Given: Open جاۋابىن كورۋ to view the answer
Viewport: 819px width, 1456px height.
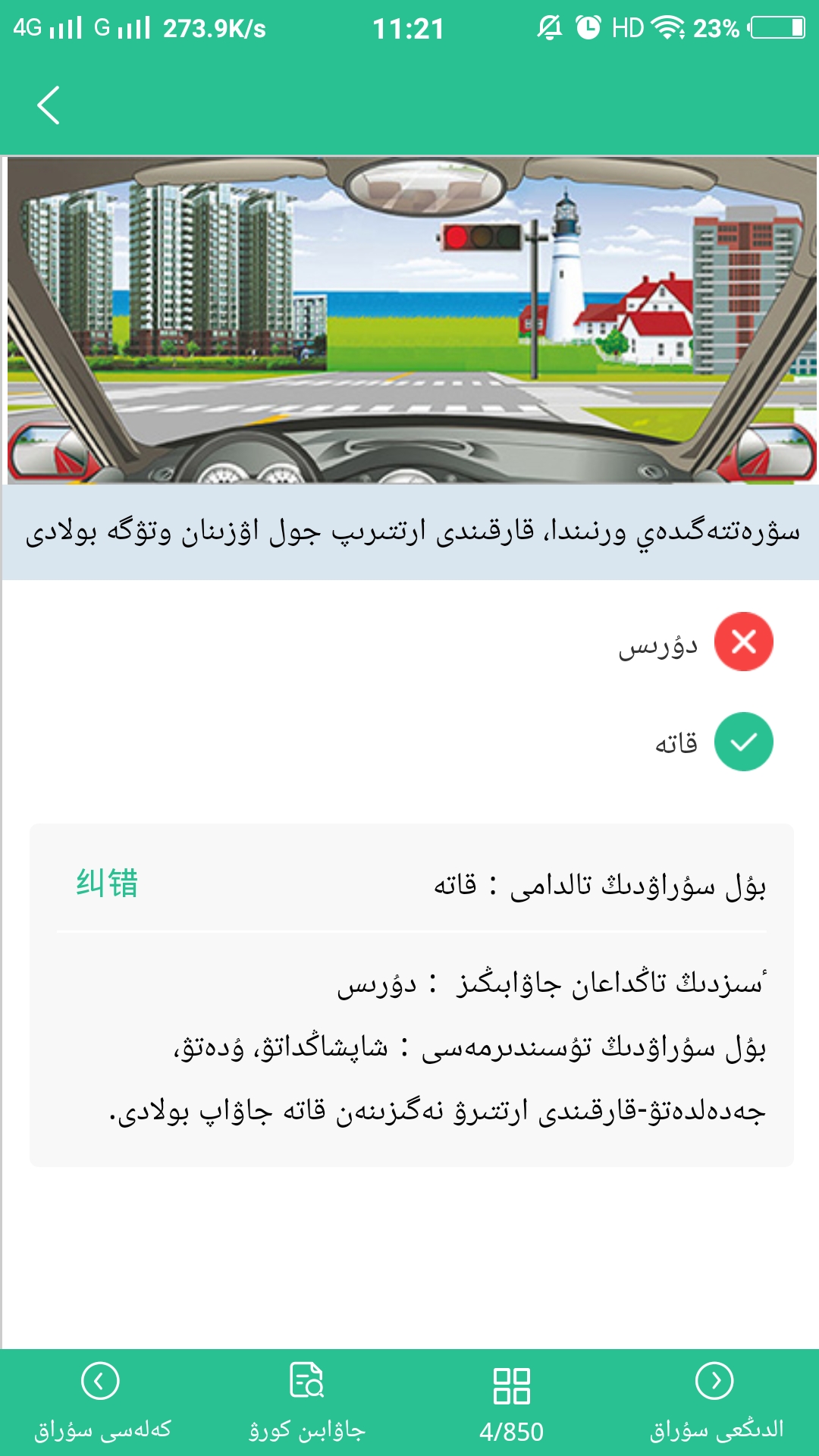Looking at the screenshot, I should click(307, 1401).
